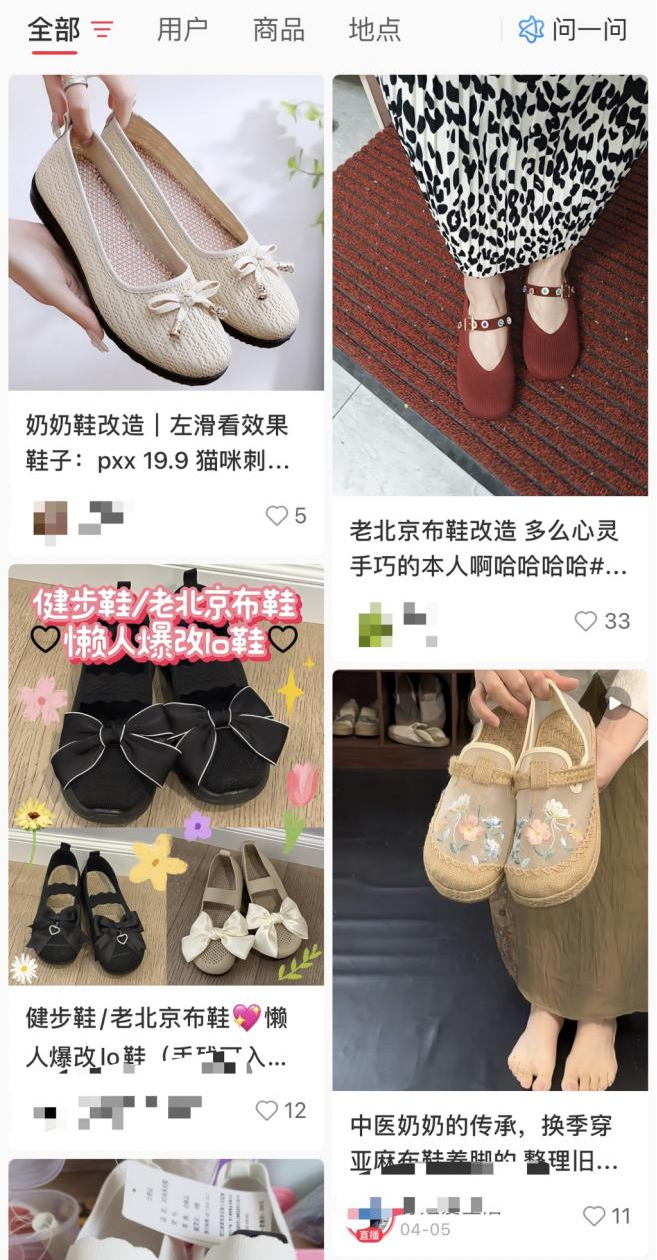Select the 全部 tab
Image resolution: width=657 pixels, height=1260 pixels.
point(53,30)
